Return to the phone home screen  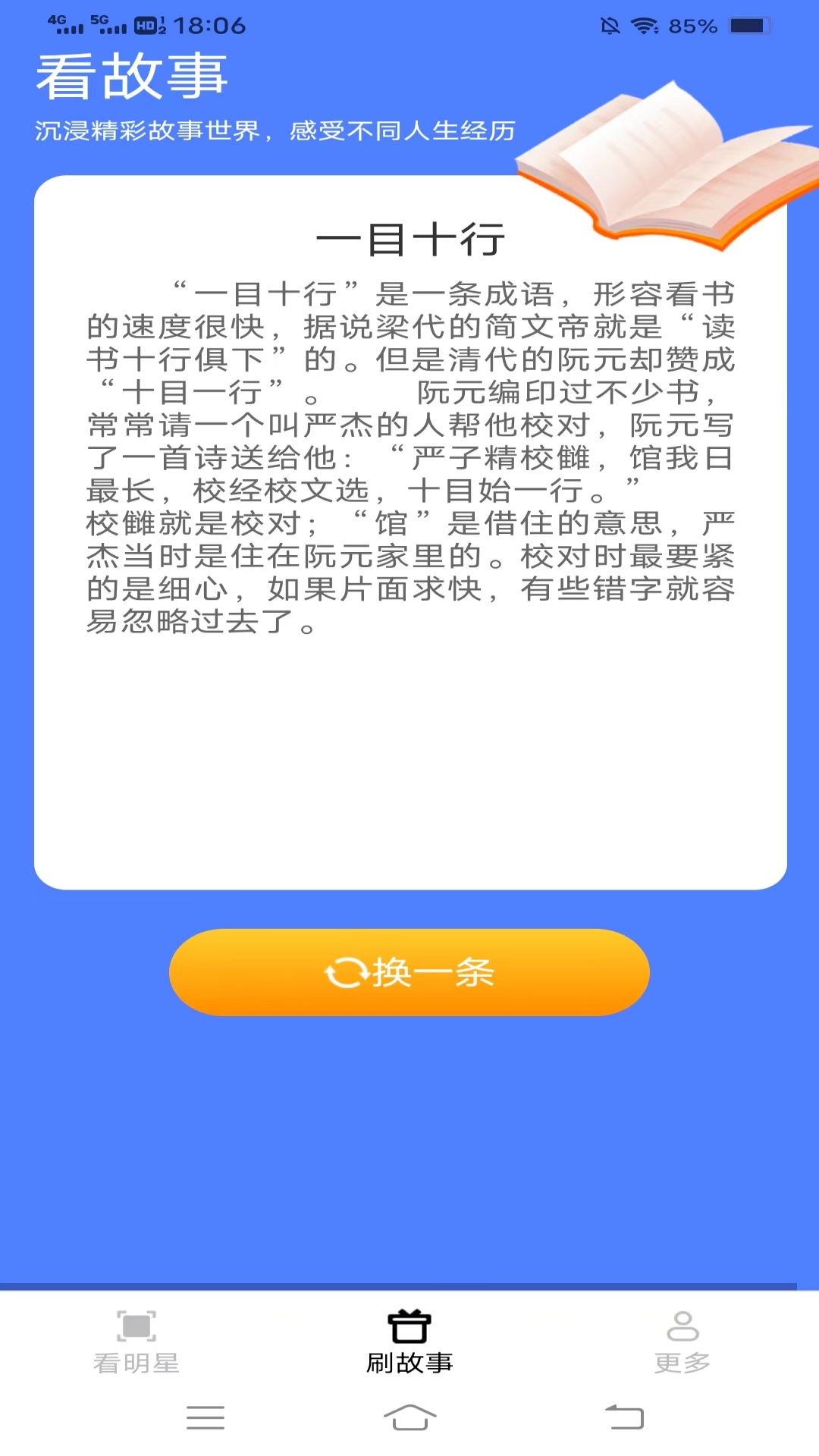[x=409, y=1417]
